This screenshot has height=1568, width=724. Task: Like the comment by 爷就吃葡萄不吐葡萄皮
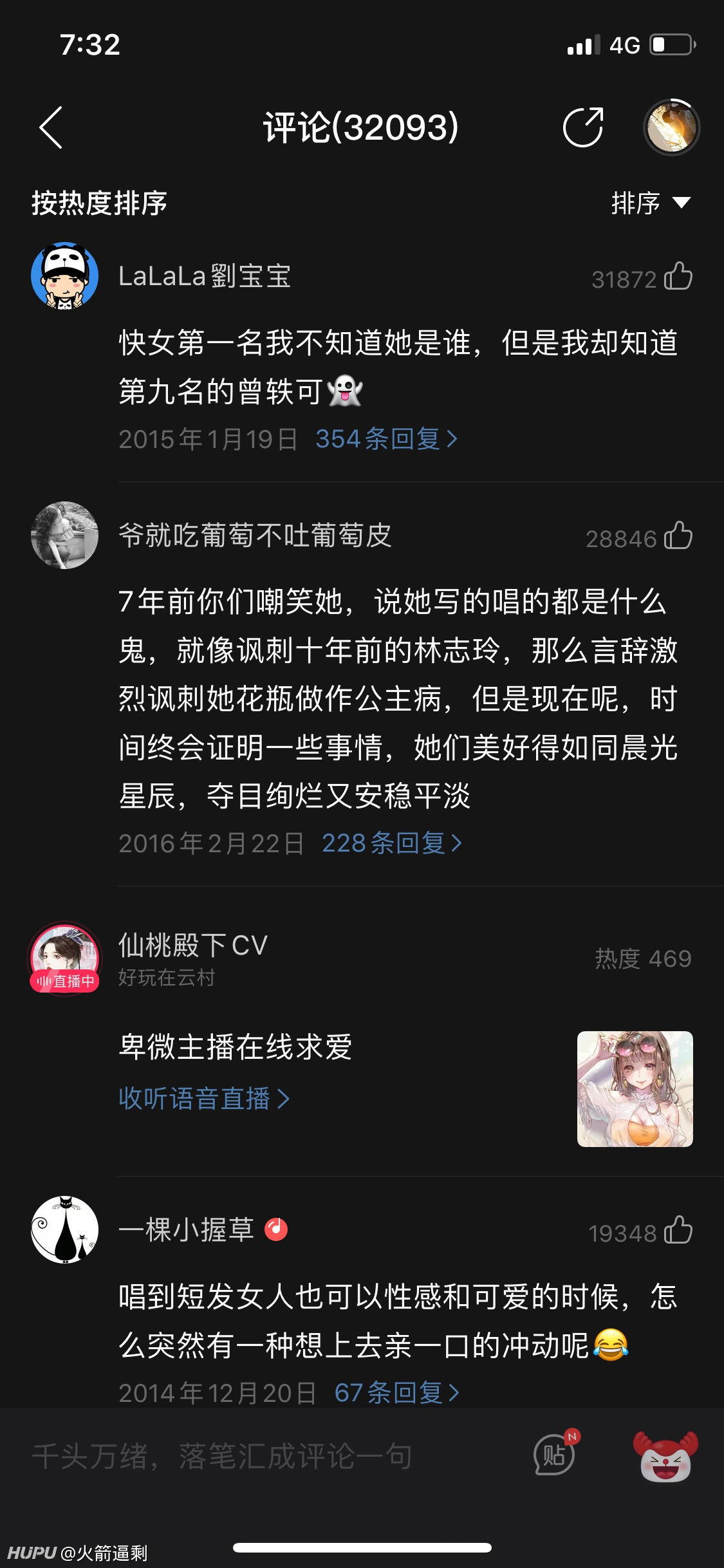tap(678, 536)
